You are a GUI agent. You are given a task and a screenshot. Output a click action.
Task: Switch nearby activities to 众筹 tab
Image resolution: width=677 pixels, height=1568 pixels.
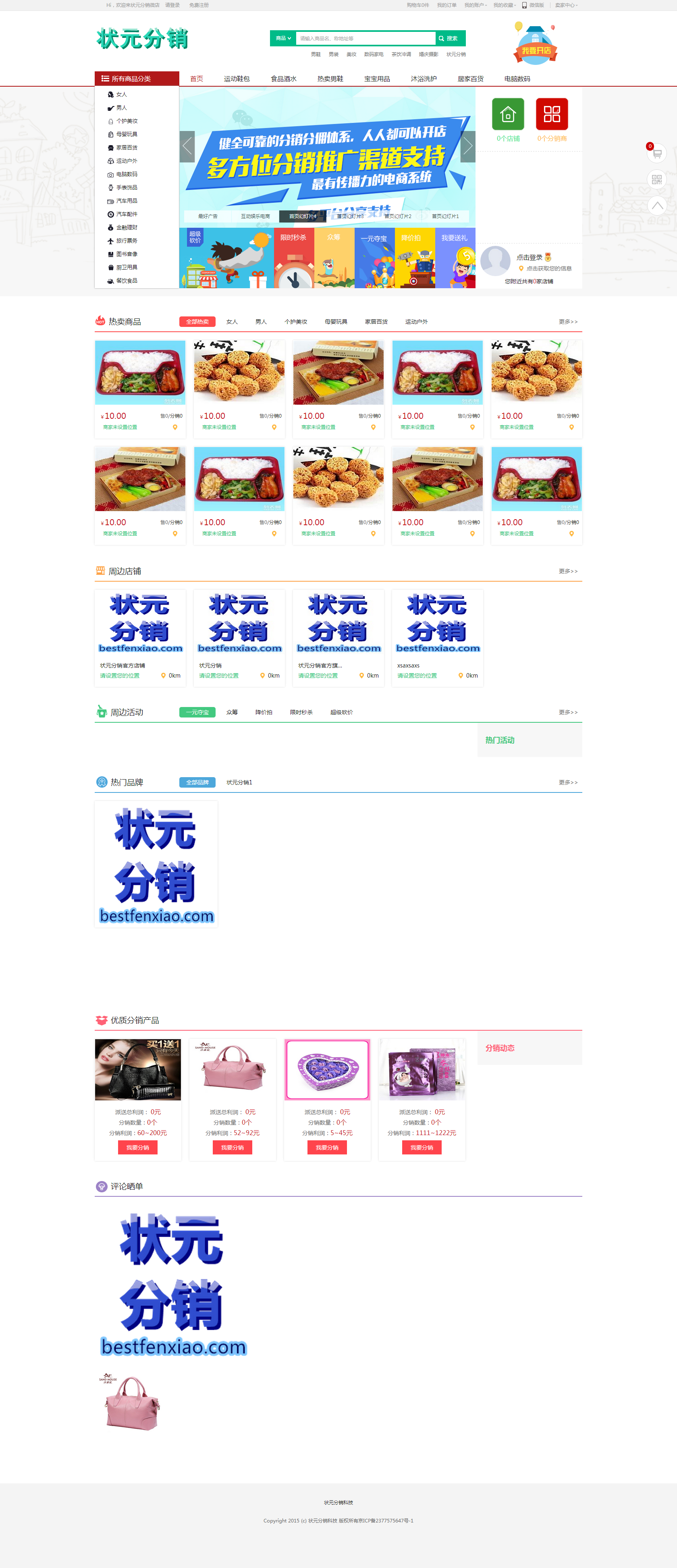(232, 712)
